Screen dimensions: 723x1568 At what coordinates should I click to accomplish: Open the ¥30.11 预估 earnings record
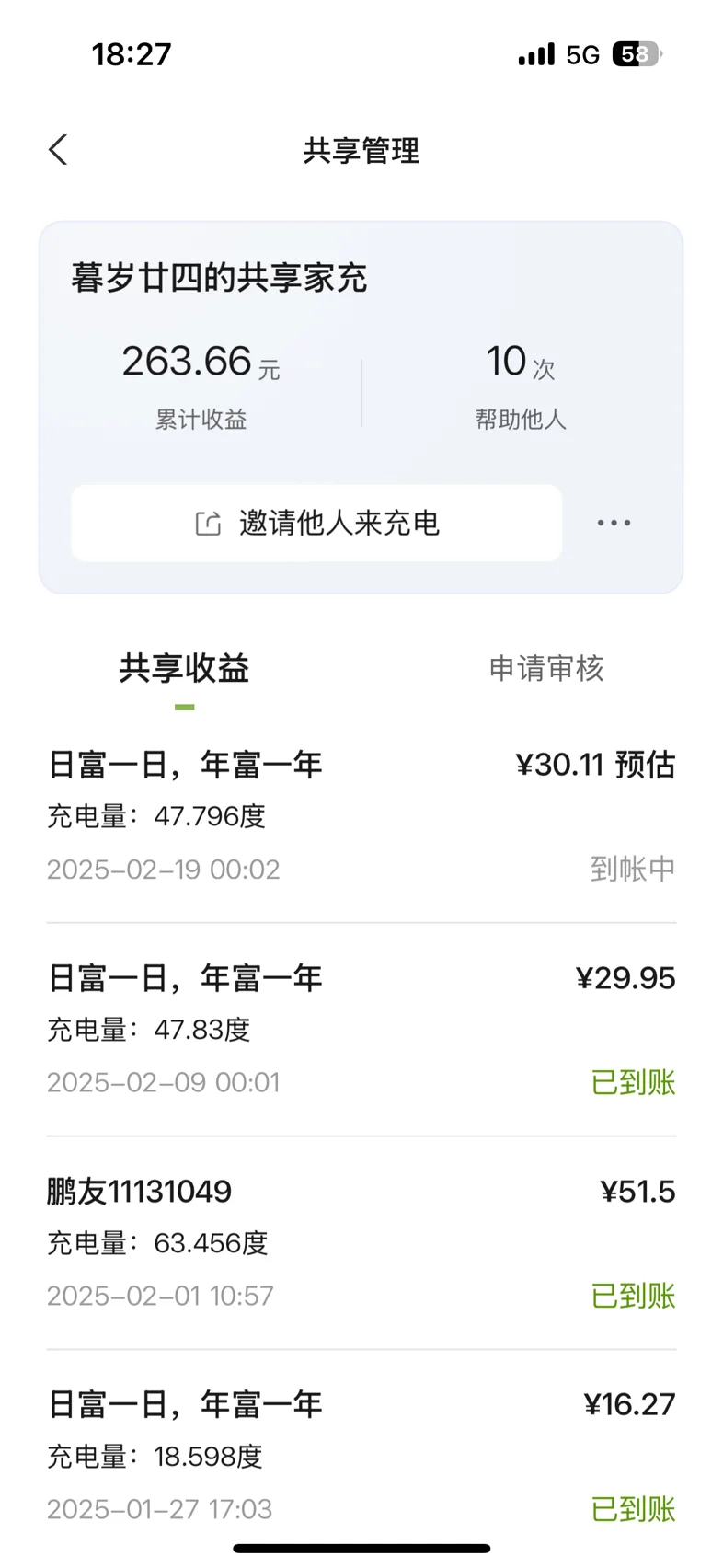(361, 816)
